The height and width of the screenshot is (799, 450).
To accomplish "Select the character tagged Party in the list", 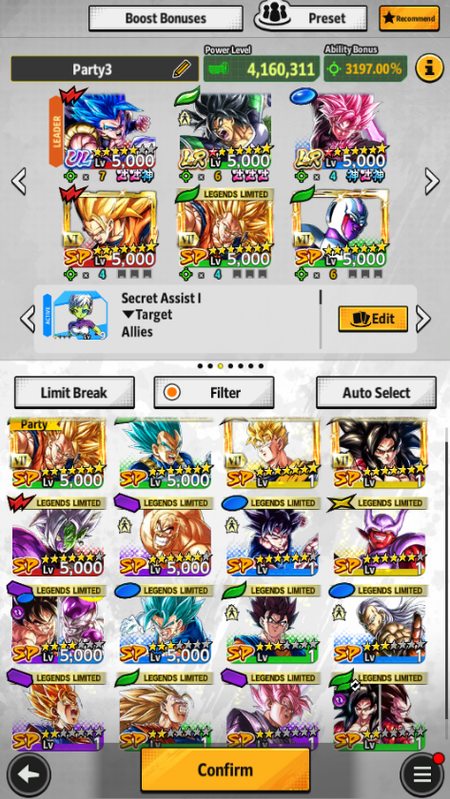I will tap(58, 452).
